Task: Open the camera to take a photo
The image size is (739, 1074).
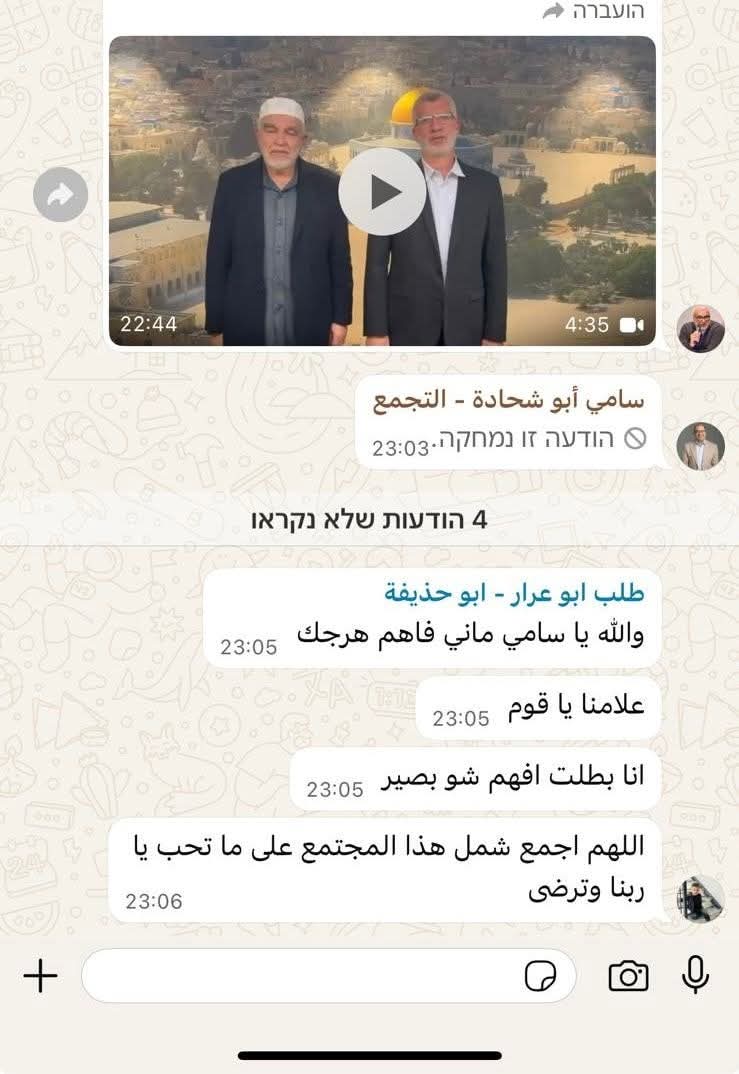Action: 628,976
